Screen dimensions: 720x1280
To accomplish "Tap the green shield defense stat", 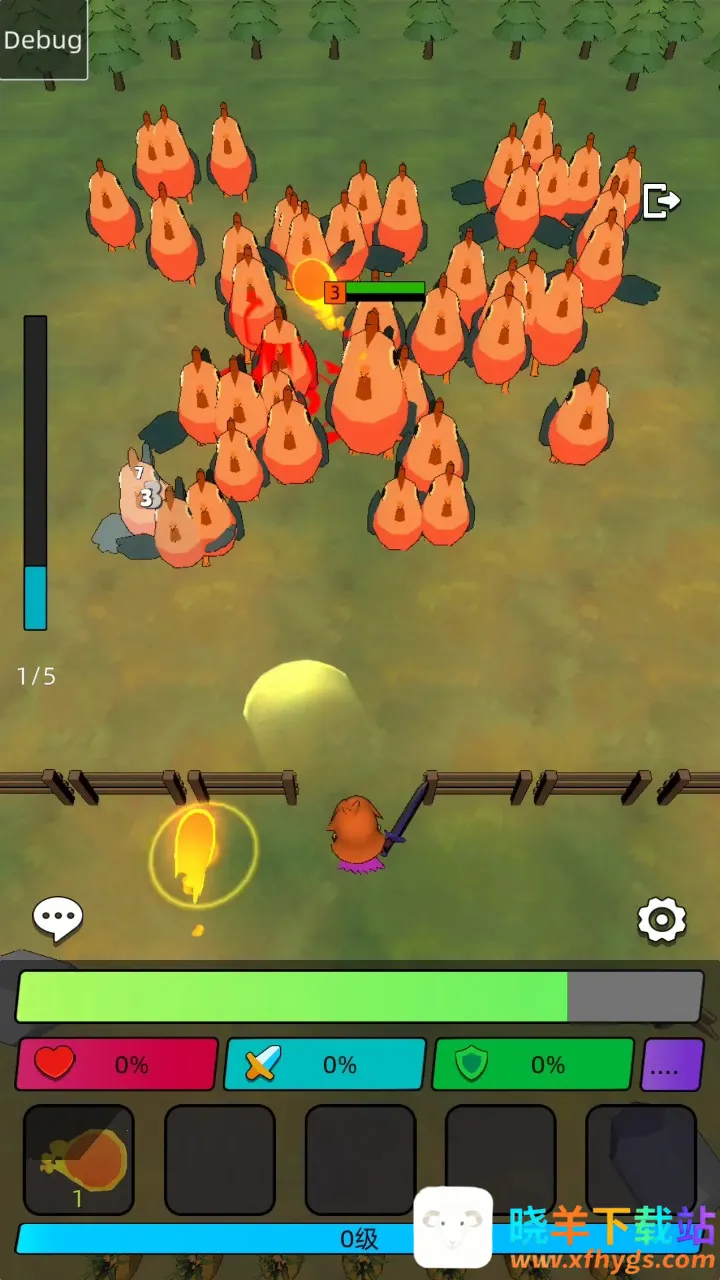I will pyautogui.click(x=532, y=1064).
